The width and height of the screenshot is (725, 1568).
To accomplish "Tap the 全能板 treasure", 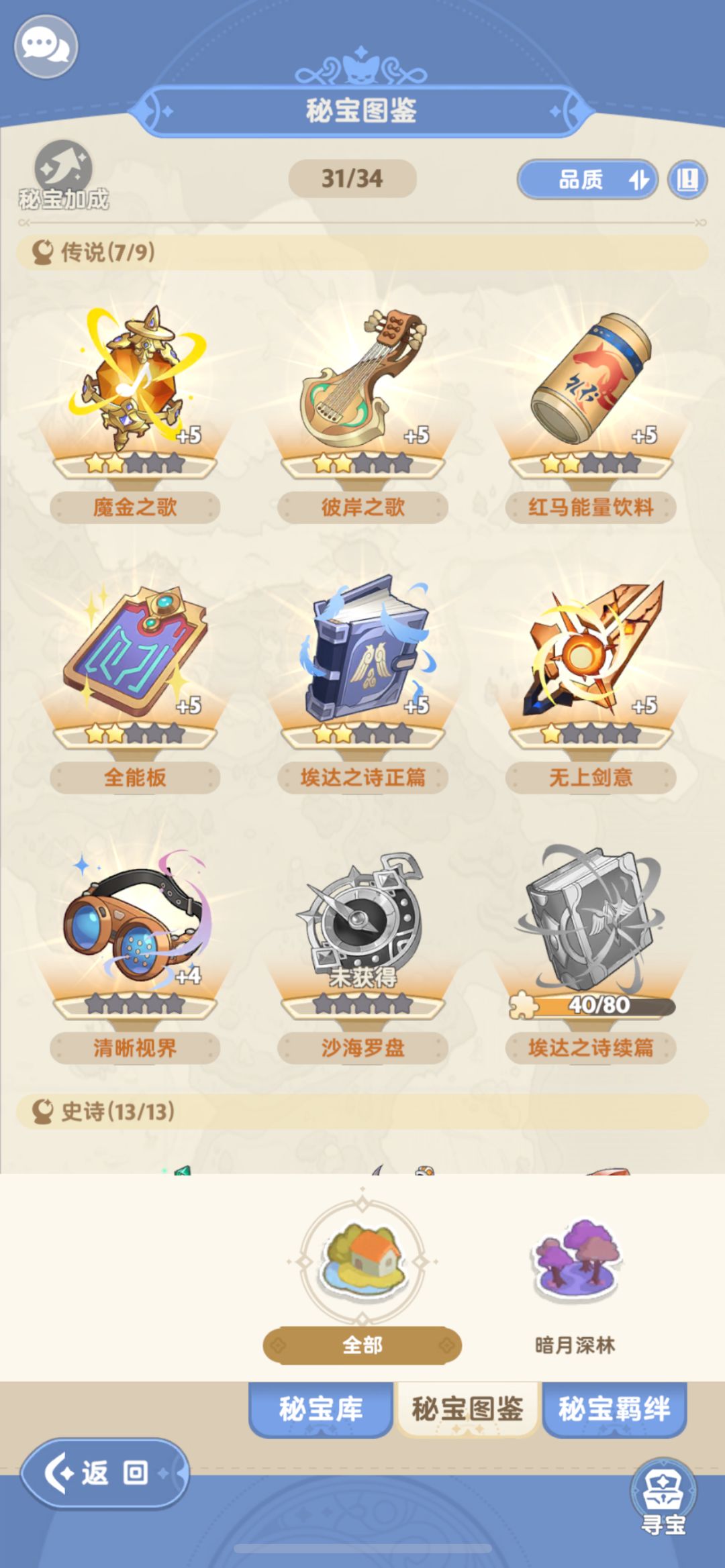I will point(135,685).
